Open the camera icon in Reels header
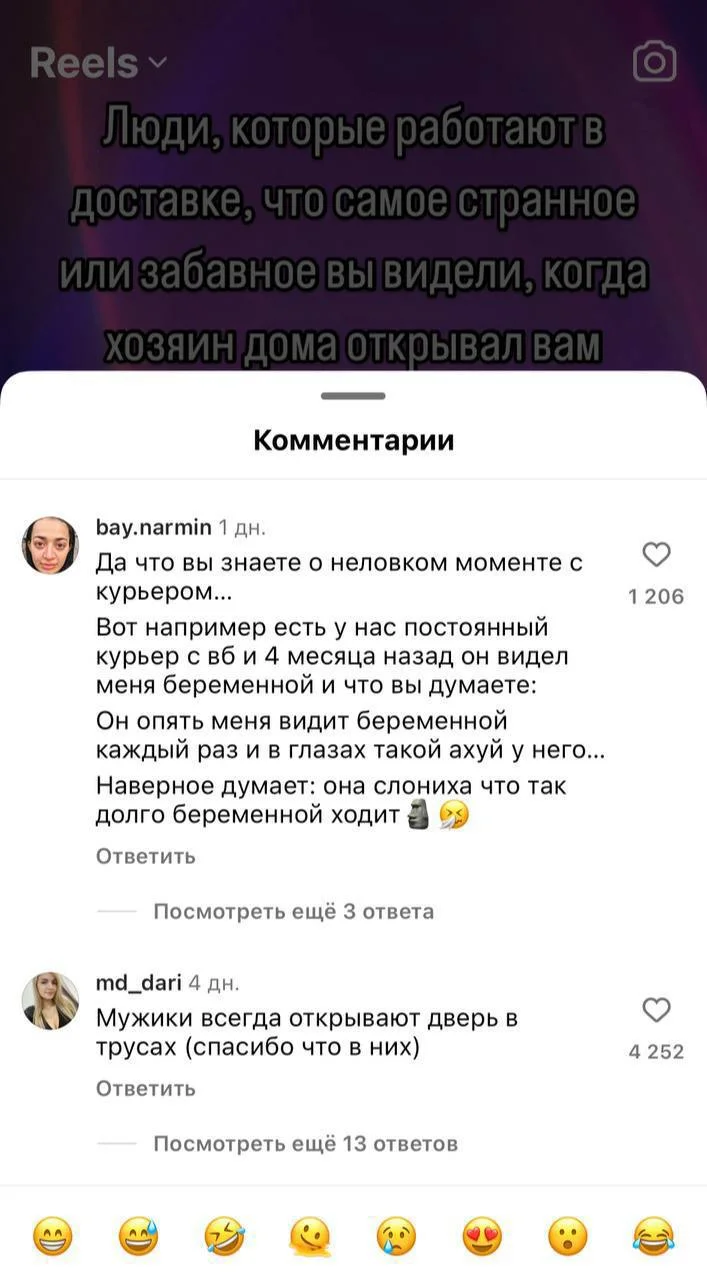Image resolution: width=707 pixels, height=1280 pixels. tap(655, 64)
